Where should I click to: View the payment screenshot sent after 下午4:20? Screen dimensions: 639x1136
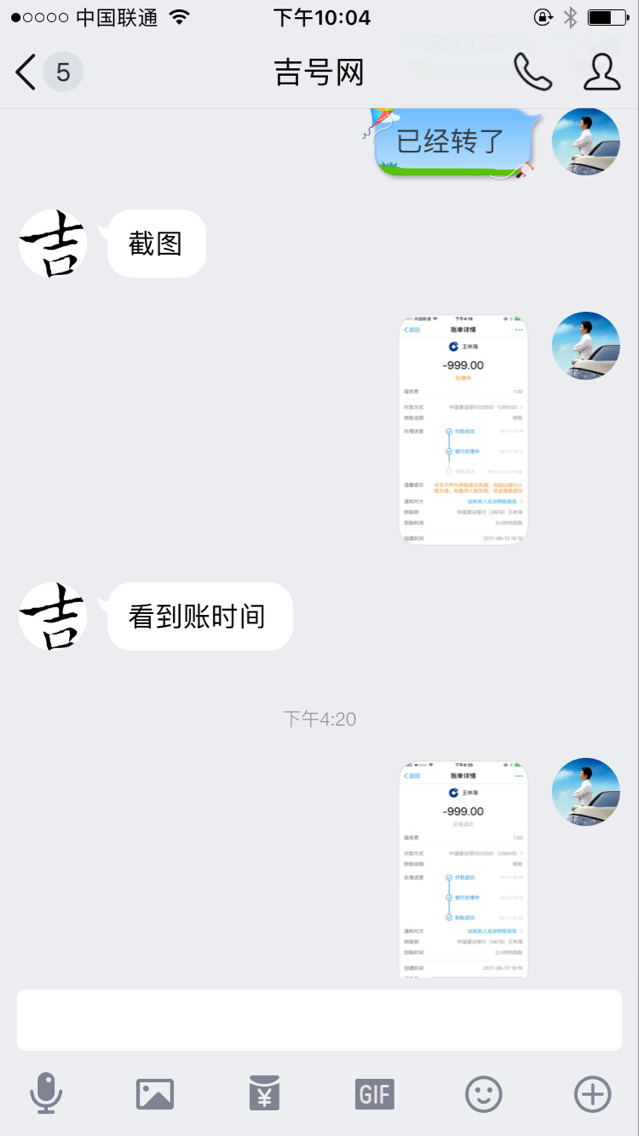pyautogui.click(x=463, y=870)
